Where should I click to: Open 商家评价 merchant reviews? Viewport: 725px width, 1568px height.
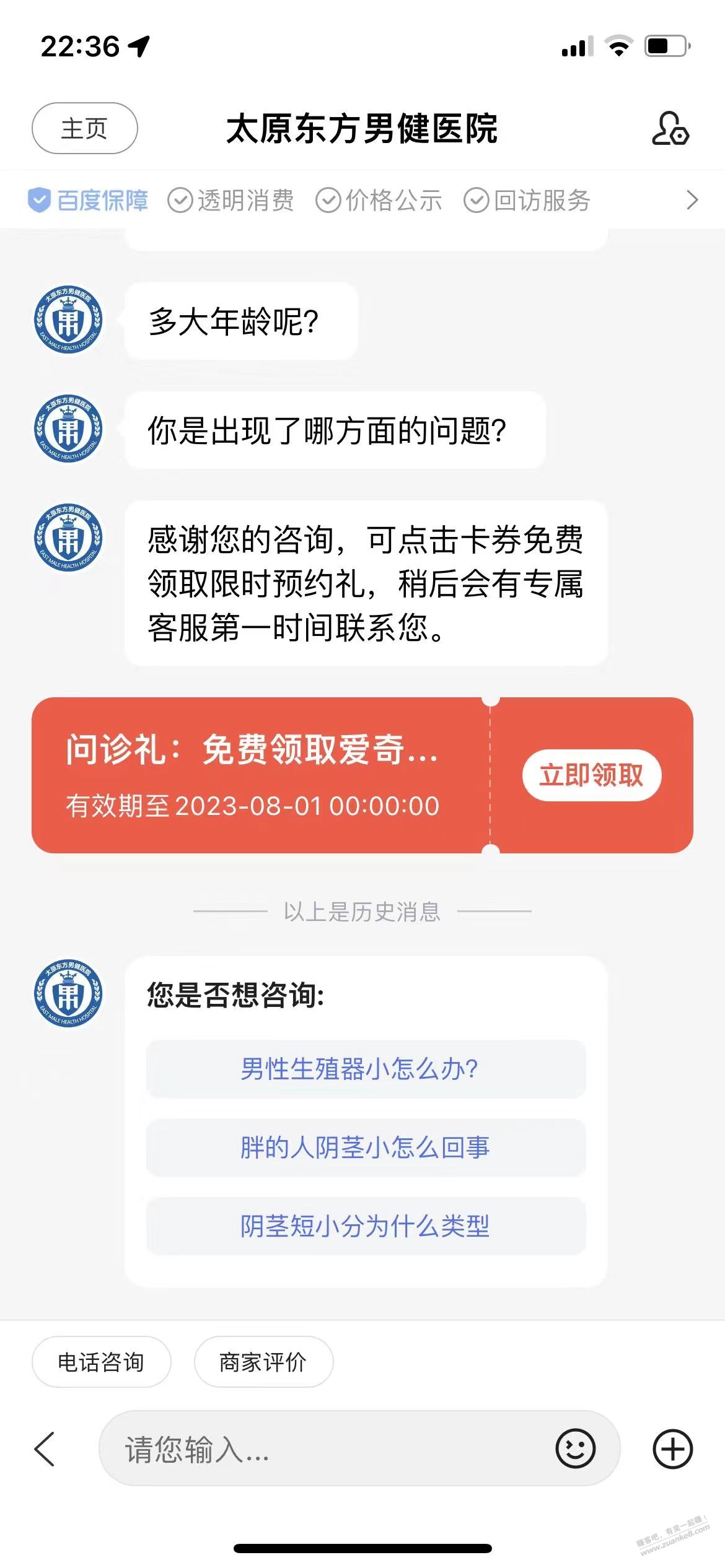tap(263, 1362)
